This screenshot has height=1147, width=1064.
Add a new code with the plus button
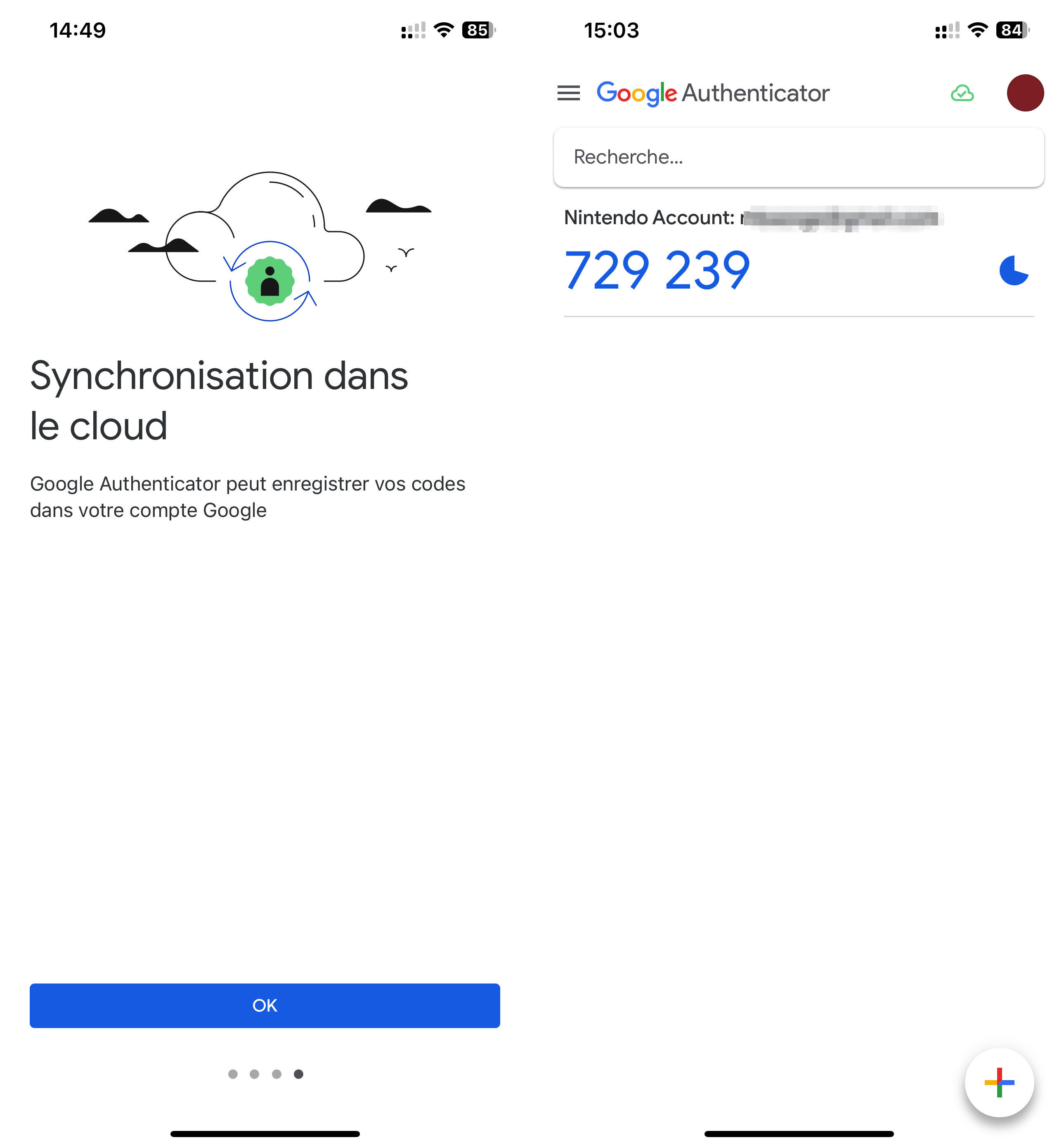(x=999, y=1083)
